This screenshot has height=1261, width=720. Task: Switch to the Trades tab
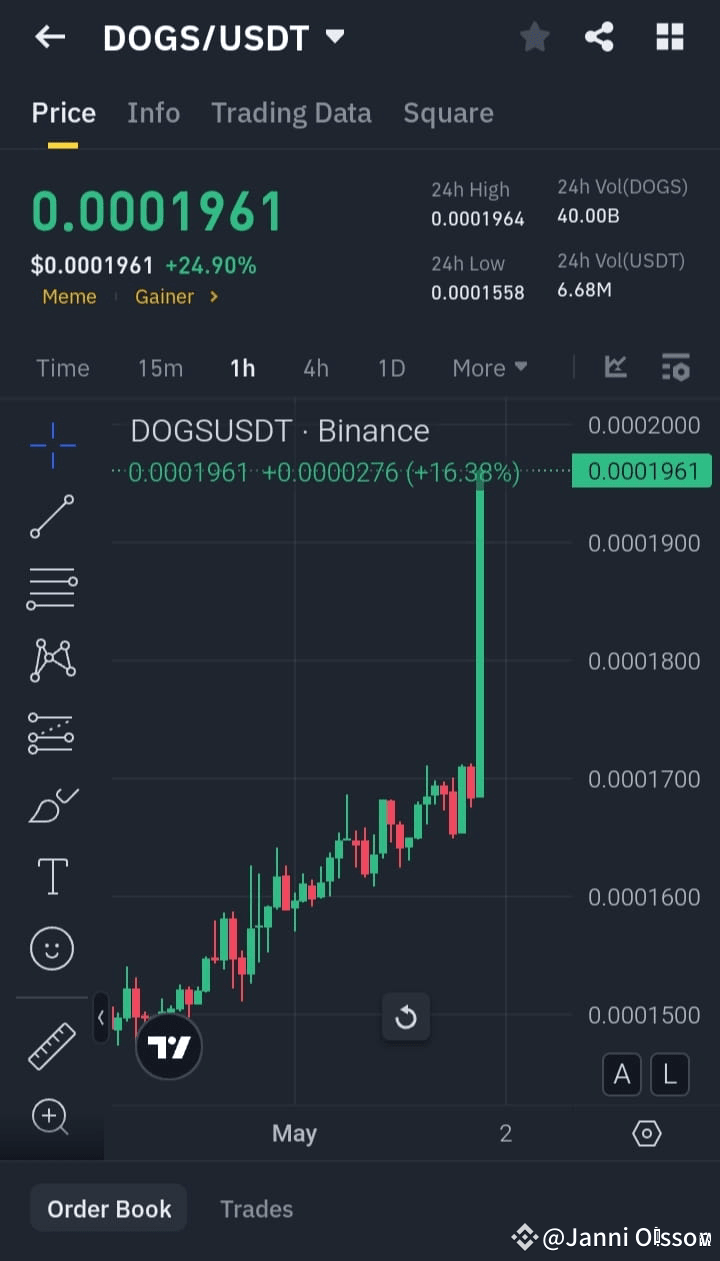click(256, 1208)
